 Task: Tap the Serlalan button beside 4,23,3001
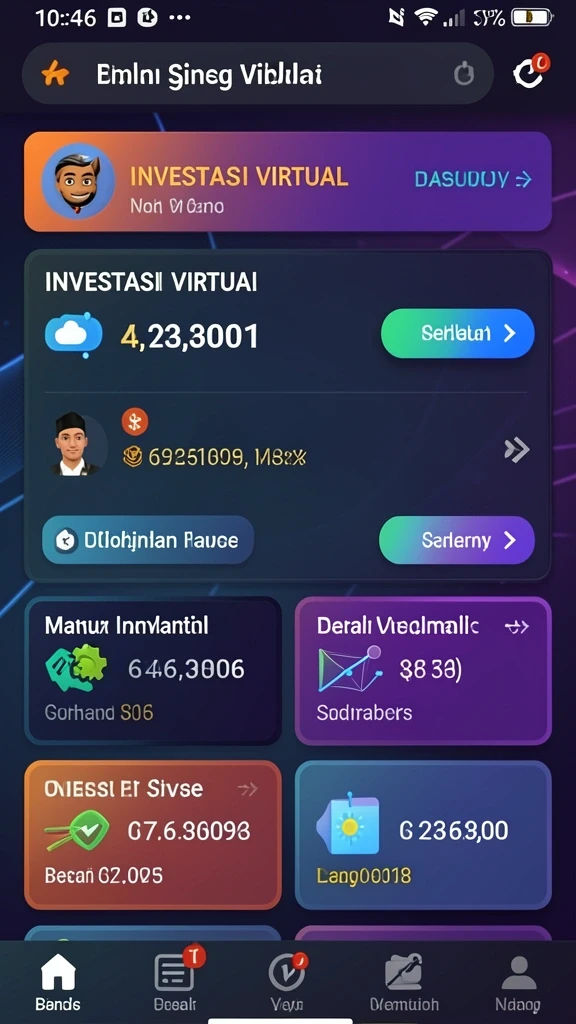457,334
